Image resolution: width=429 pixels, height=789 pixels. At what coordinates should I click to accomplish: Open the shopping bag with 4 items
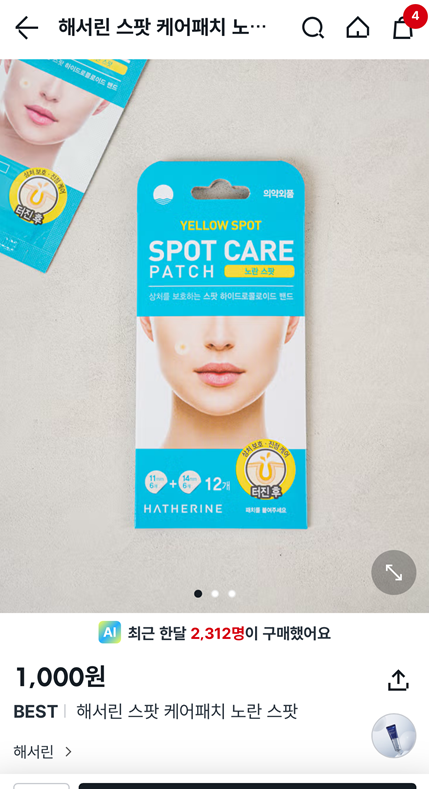tap(404, 24)
